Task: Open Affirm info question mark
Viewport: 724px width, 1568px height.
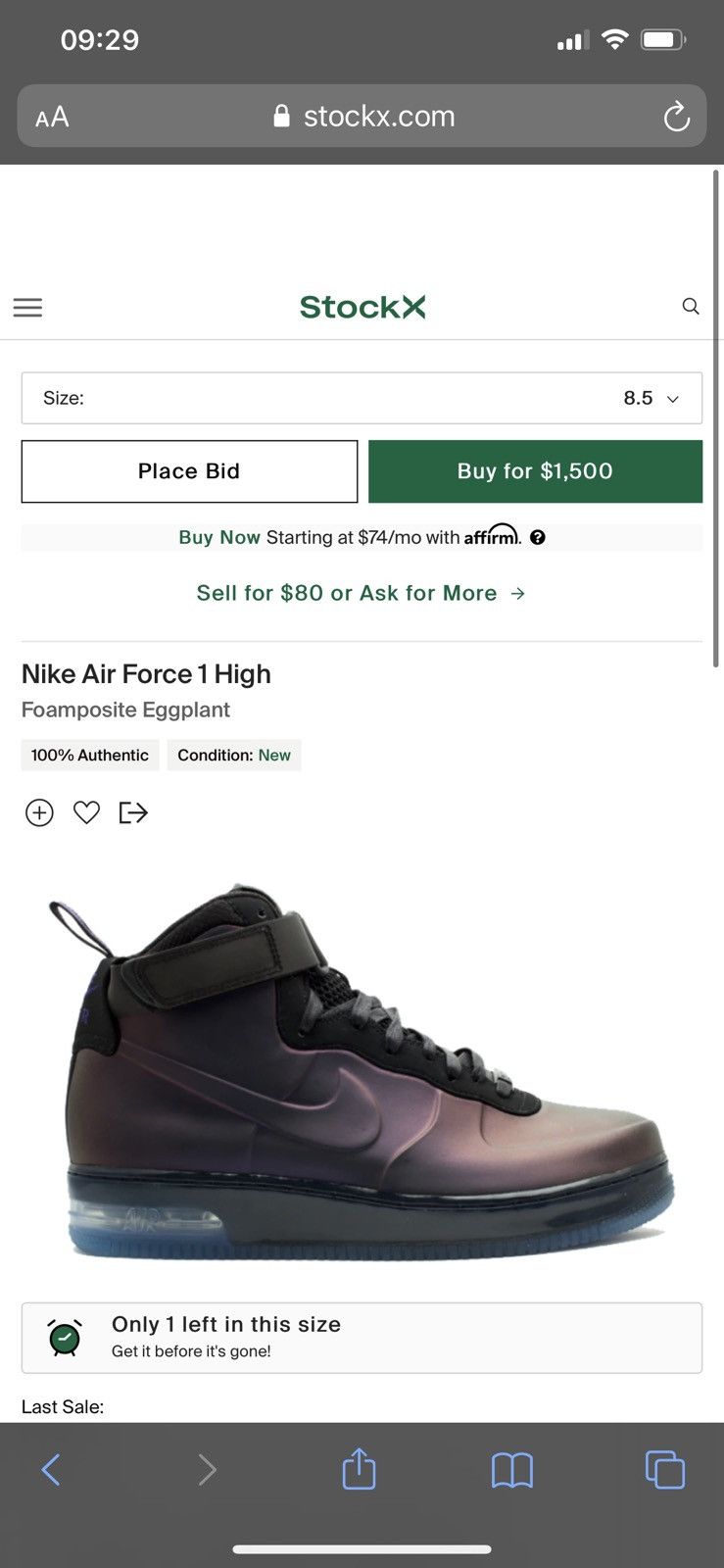Action: tap(538, 537)
